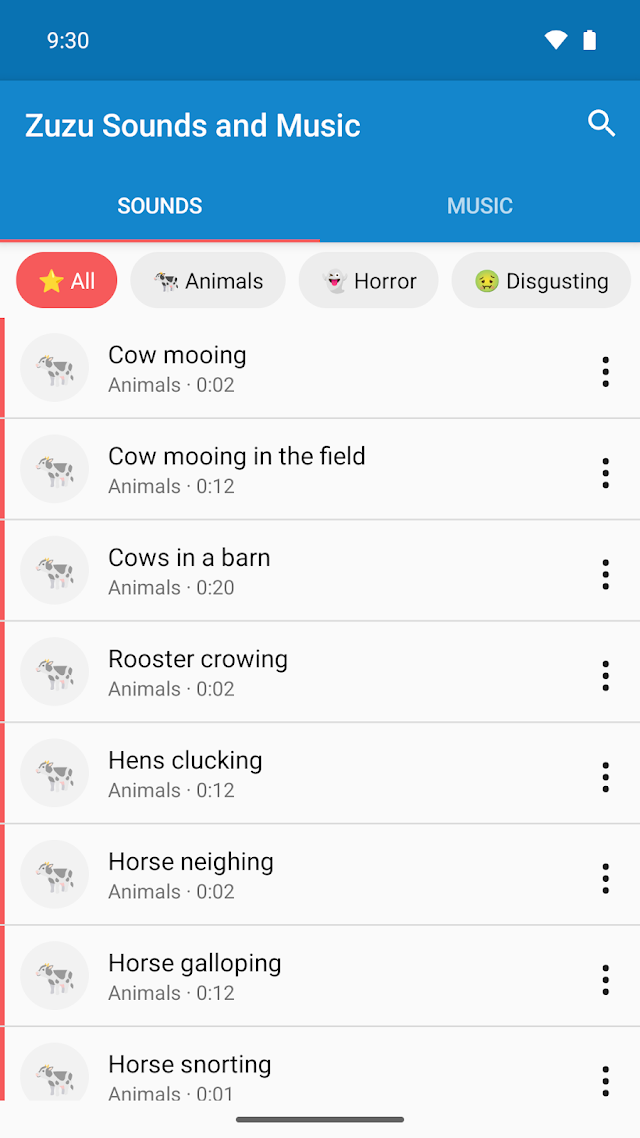Filter sounds by Horror chip
The width and height of the screenshot is (640, 1138).
click(x=369, y=280)
